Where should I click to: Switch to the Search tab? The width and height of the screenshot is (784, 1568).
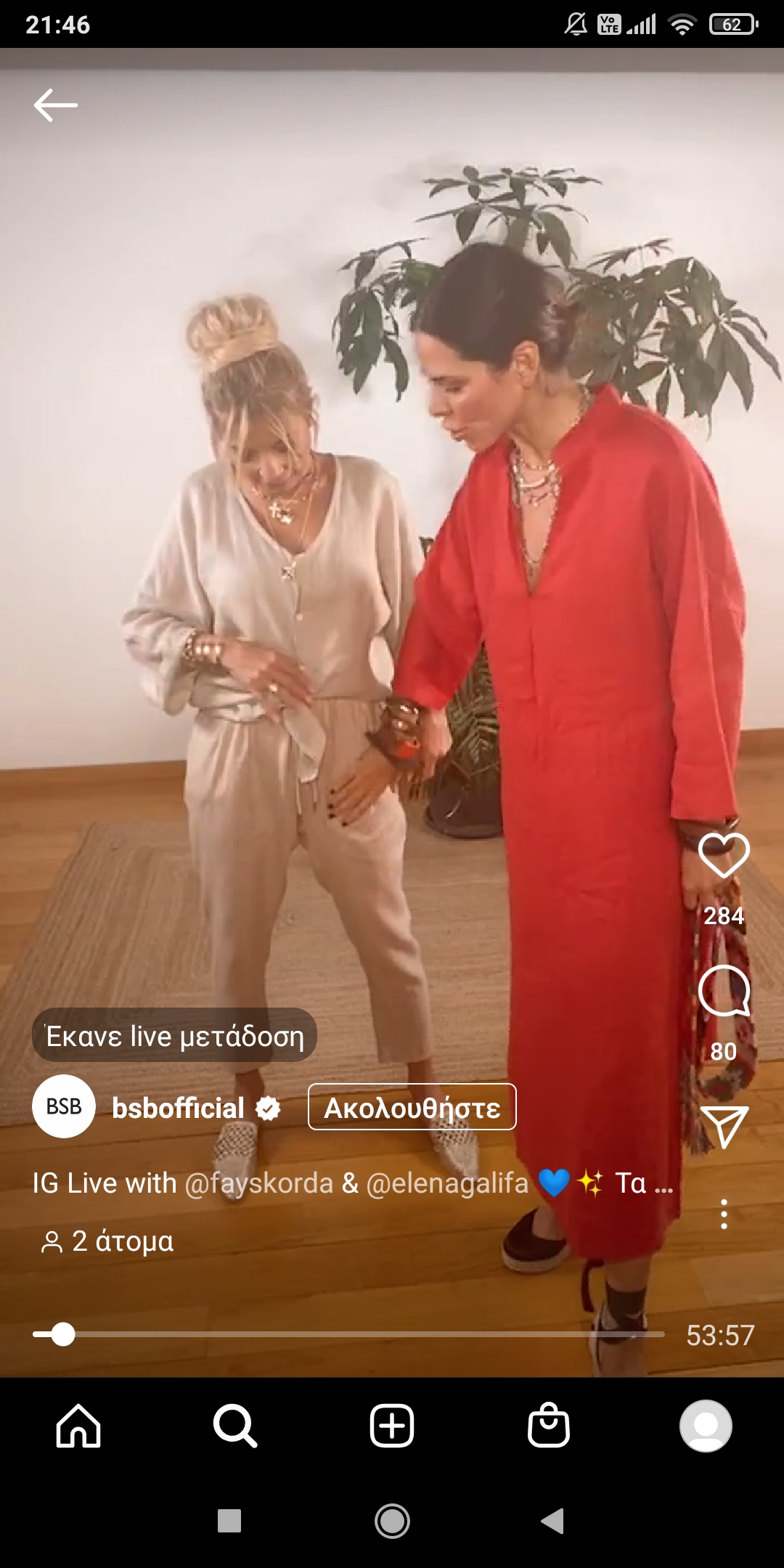[x=235, y=1426]
